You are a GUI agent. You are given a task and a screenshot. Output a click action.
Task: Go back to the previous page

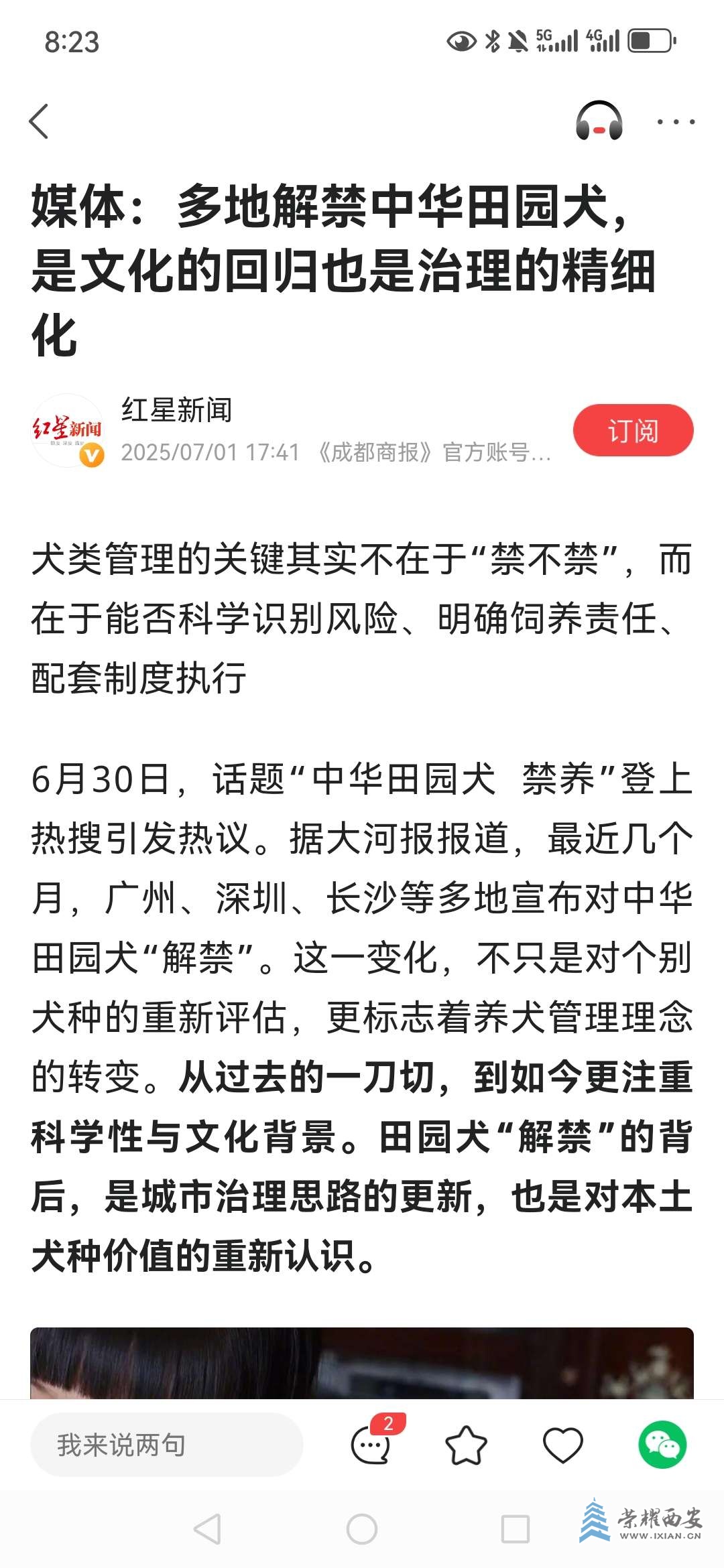pyautogui.click(x=40, y=122)
